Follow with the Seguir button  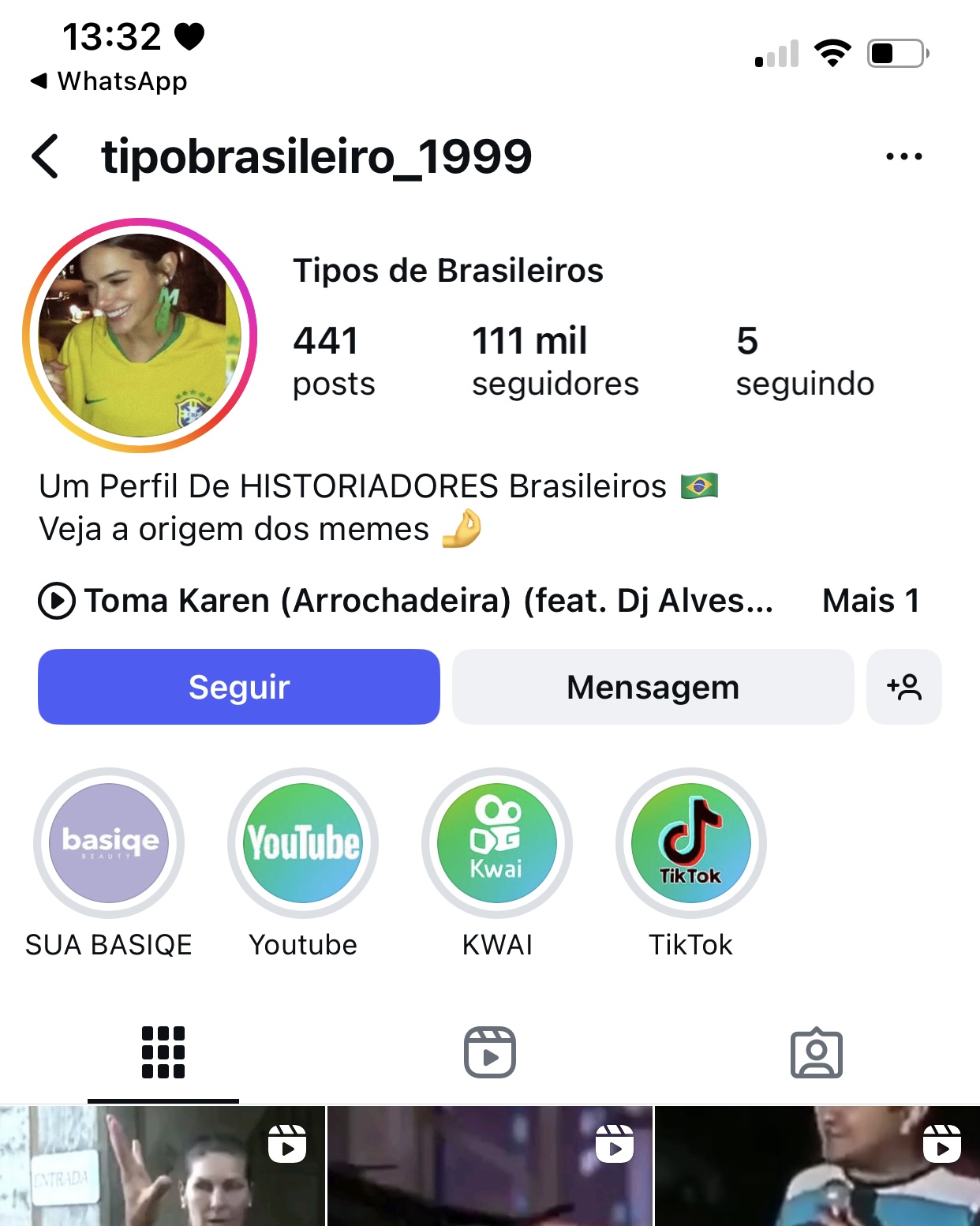click(239, 687)
